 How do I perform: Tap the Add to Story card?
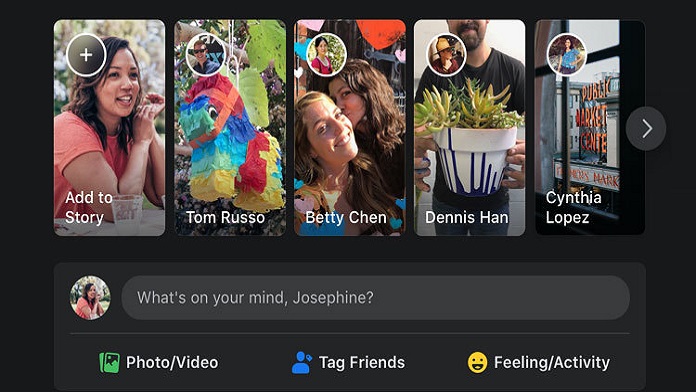[109, 127]
